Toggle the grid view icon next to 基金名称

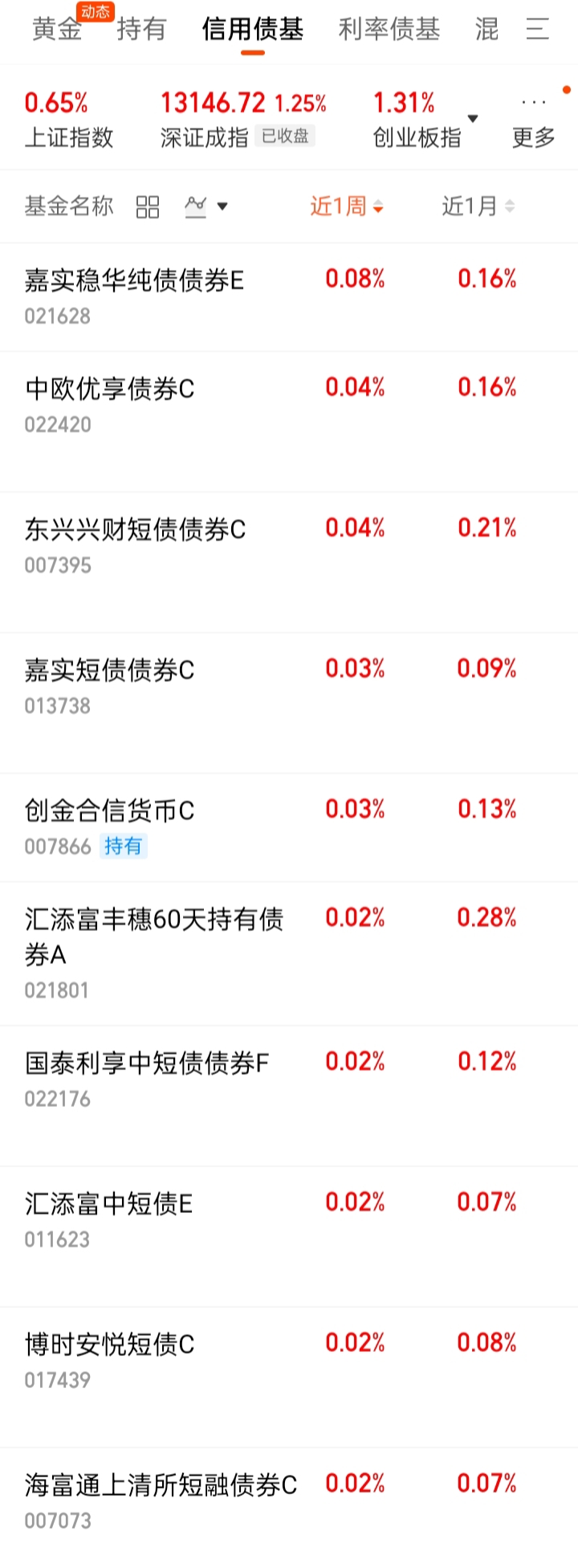(148, 207)
